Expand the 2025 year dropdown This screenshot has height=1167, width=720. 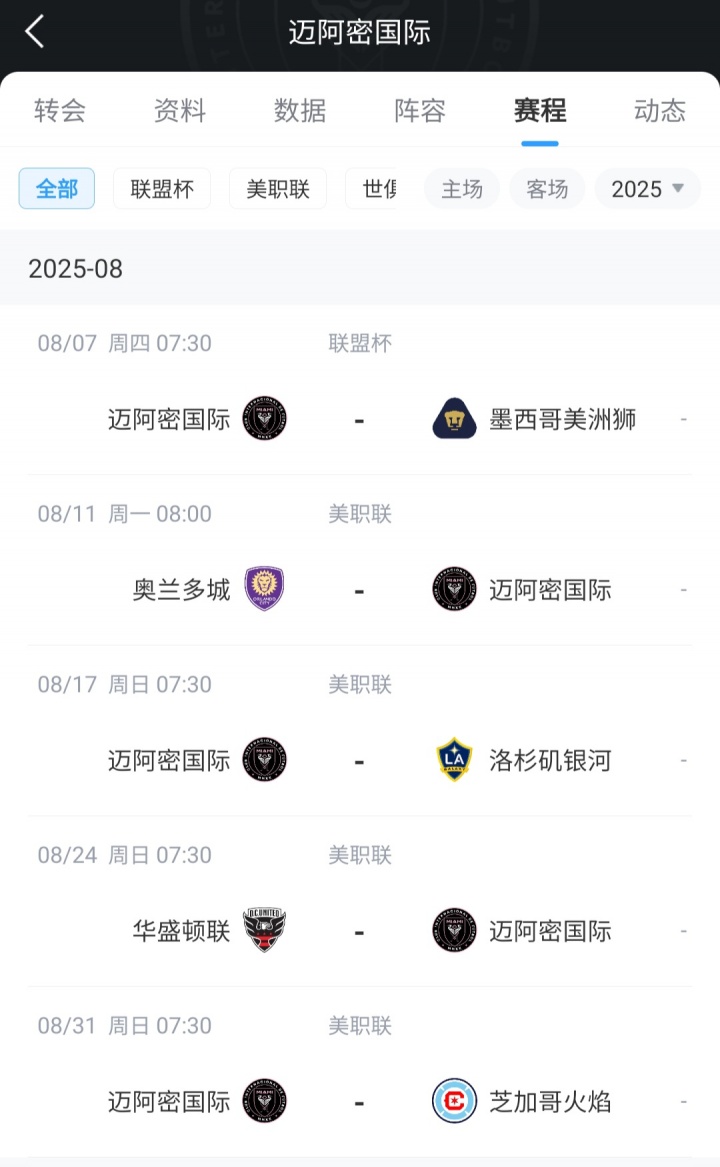pyautogui.click(x=648, y=188)
